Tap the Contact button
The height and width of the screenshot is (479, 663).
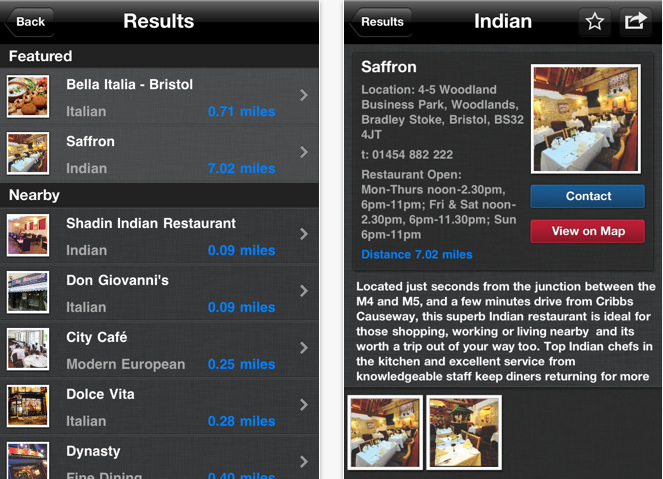(x=588, y=196)
